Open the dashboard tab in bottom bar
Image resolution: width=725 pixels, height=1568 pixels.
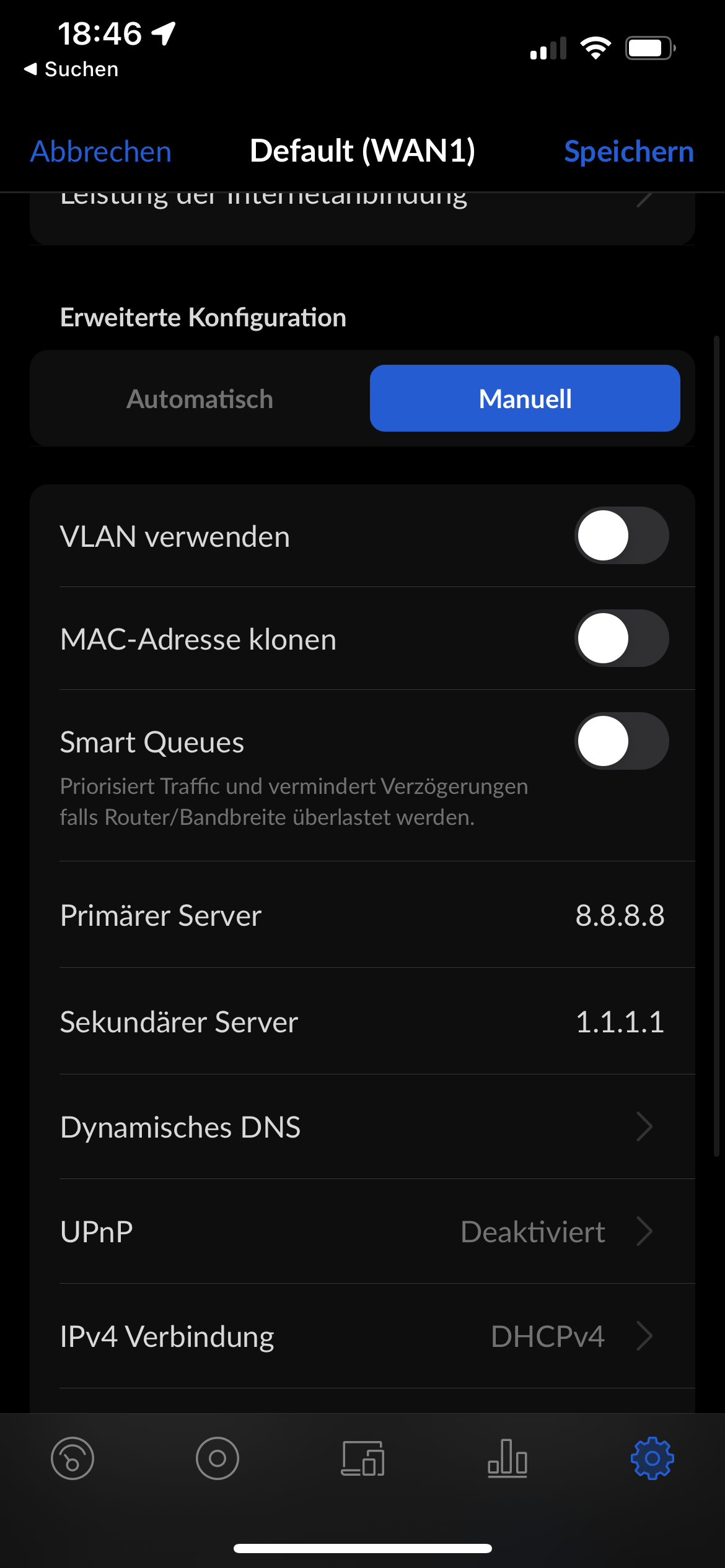72,1458
